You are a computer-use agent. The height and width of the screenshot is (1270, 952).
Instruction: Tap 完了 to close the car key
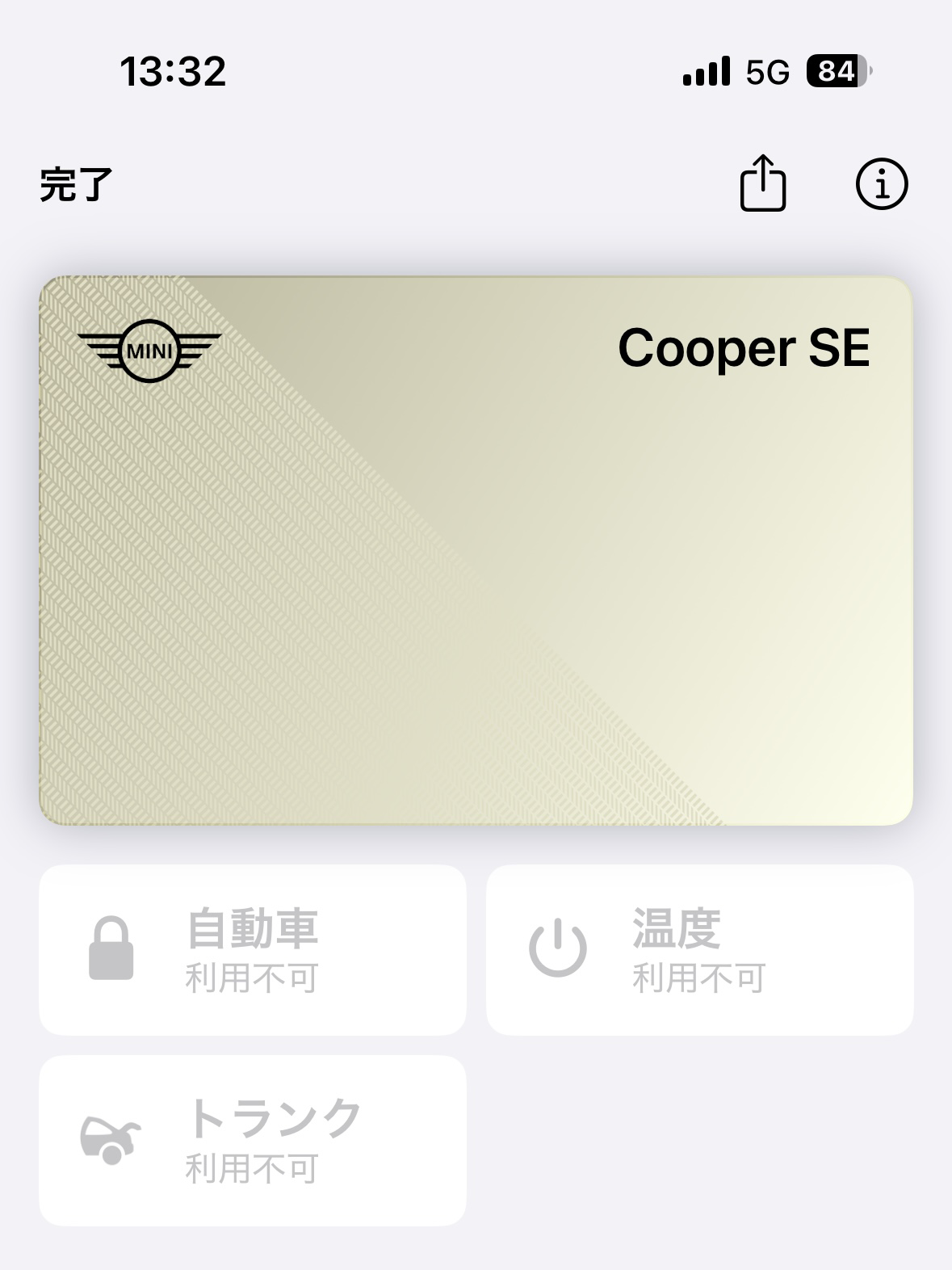76,185
